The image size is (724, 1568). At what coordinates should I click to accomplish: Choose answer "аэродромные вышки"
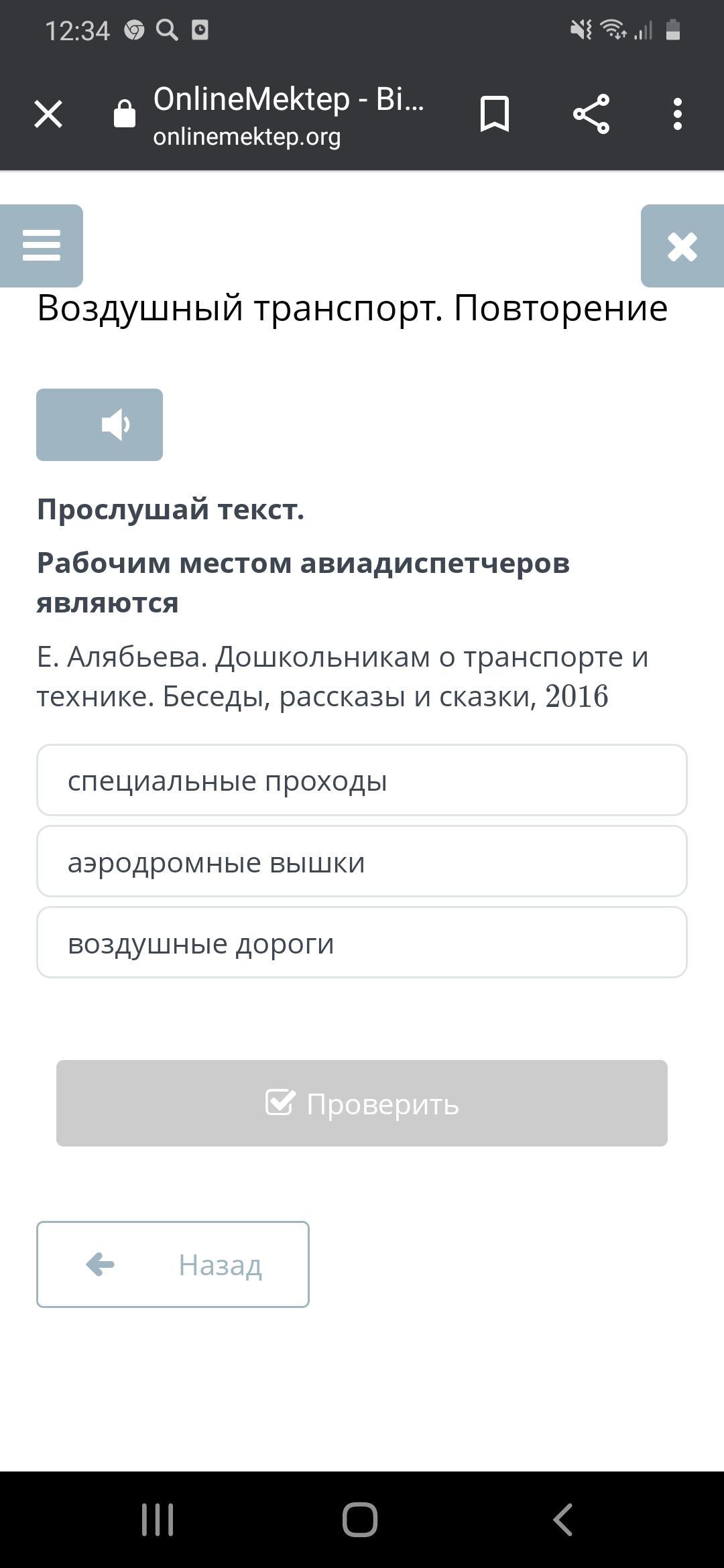(x=362, y=861)
